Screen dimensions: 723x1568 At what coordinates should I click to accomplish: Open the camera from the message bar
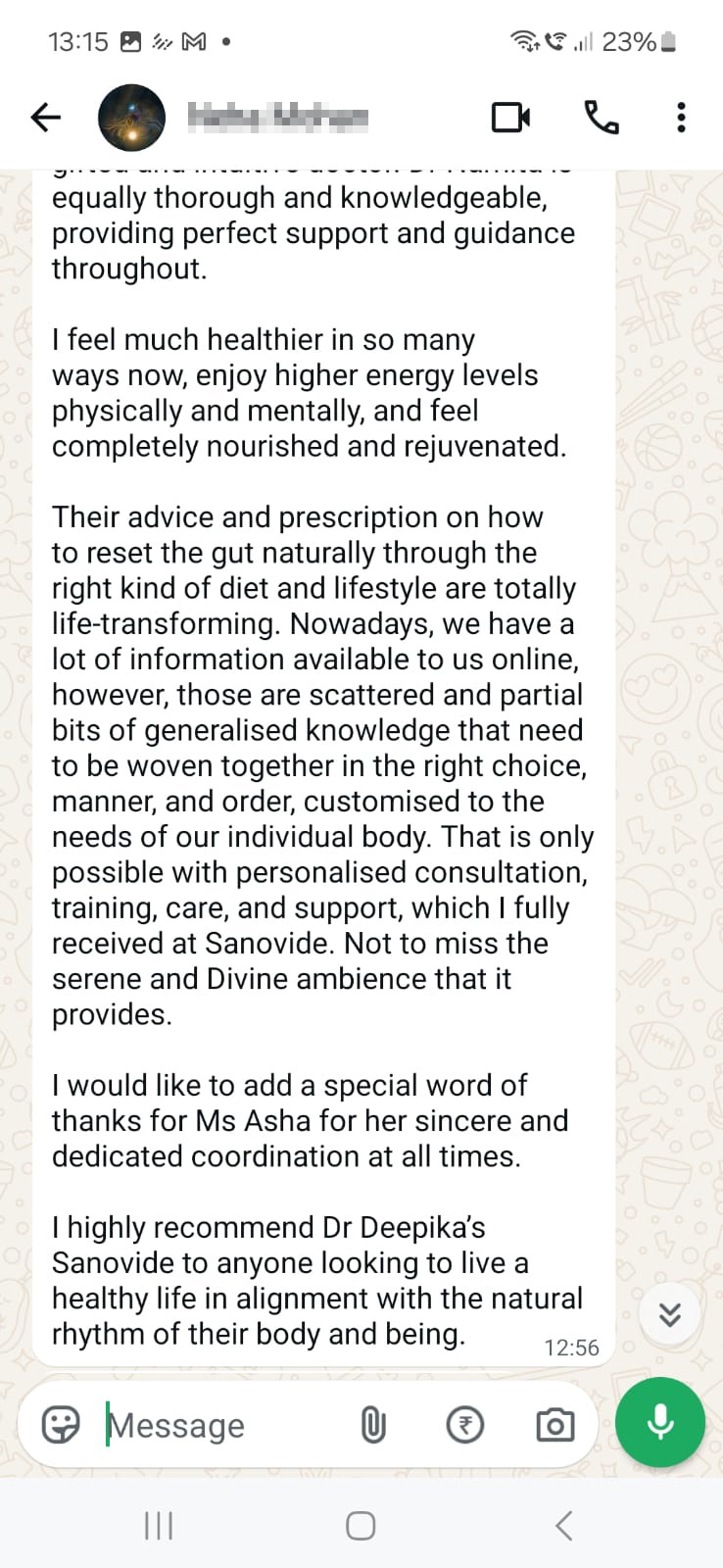tap(555, 1424)
